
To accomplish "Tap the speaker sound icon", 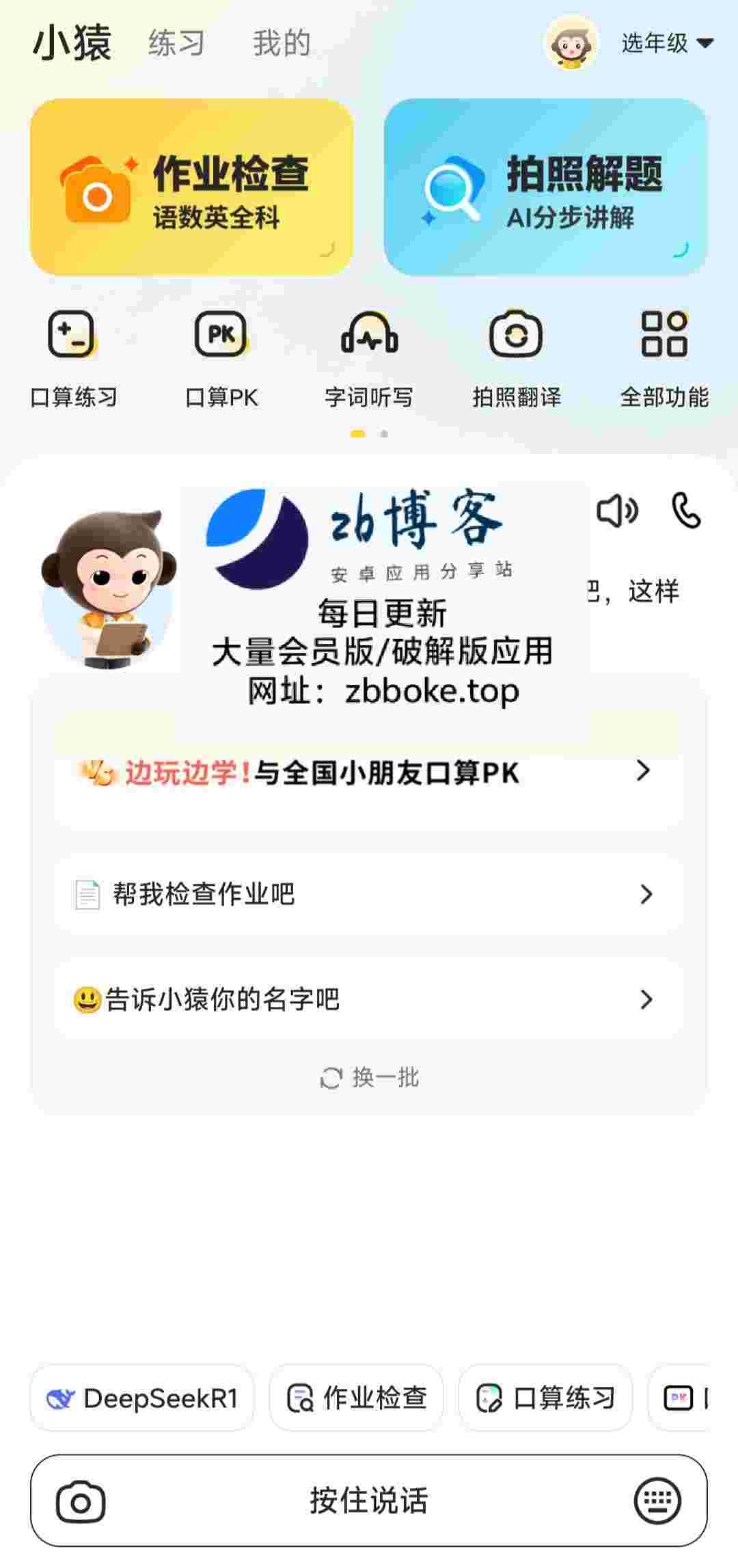I will [617, 511].
